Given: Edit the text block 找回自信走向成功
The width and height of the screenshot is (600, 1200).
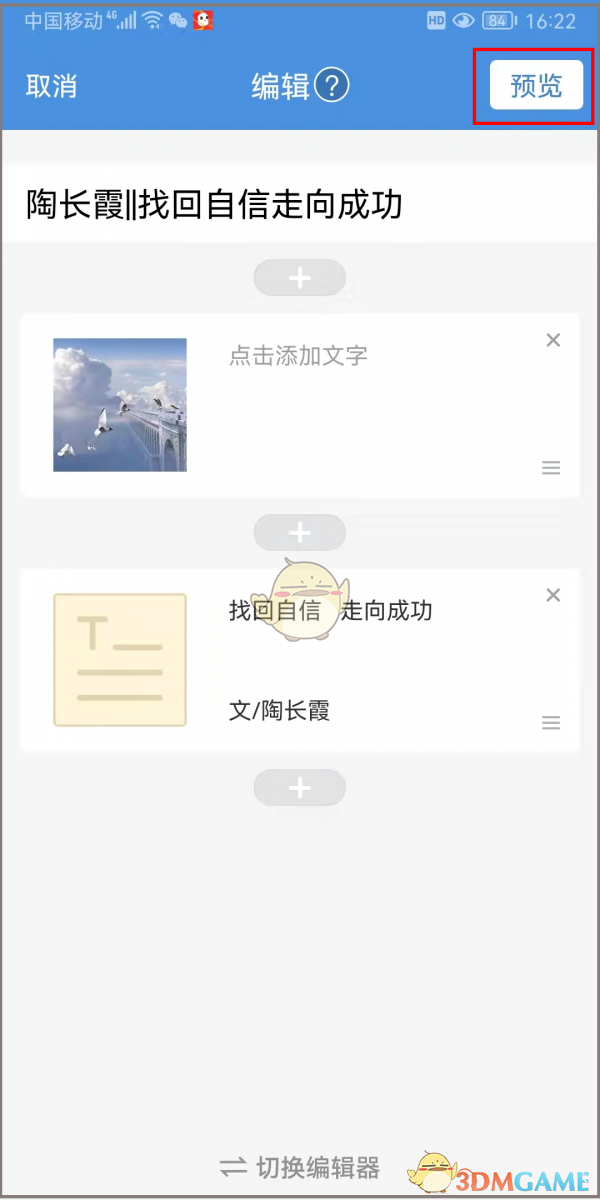Looking at the screenshot, I should click(x=330, y=610).
